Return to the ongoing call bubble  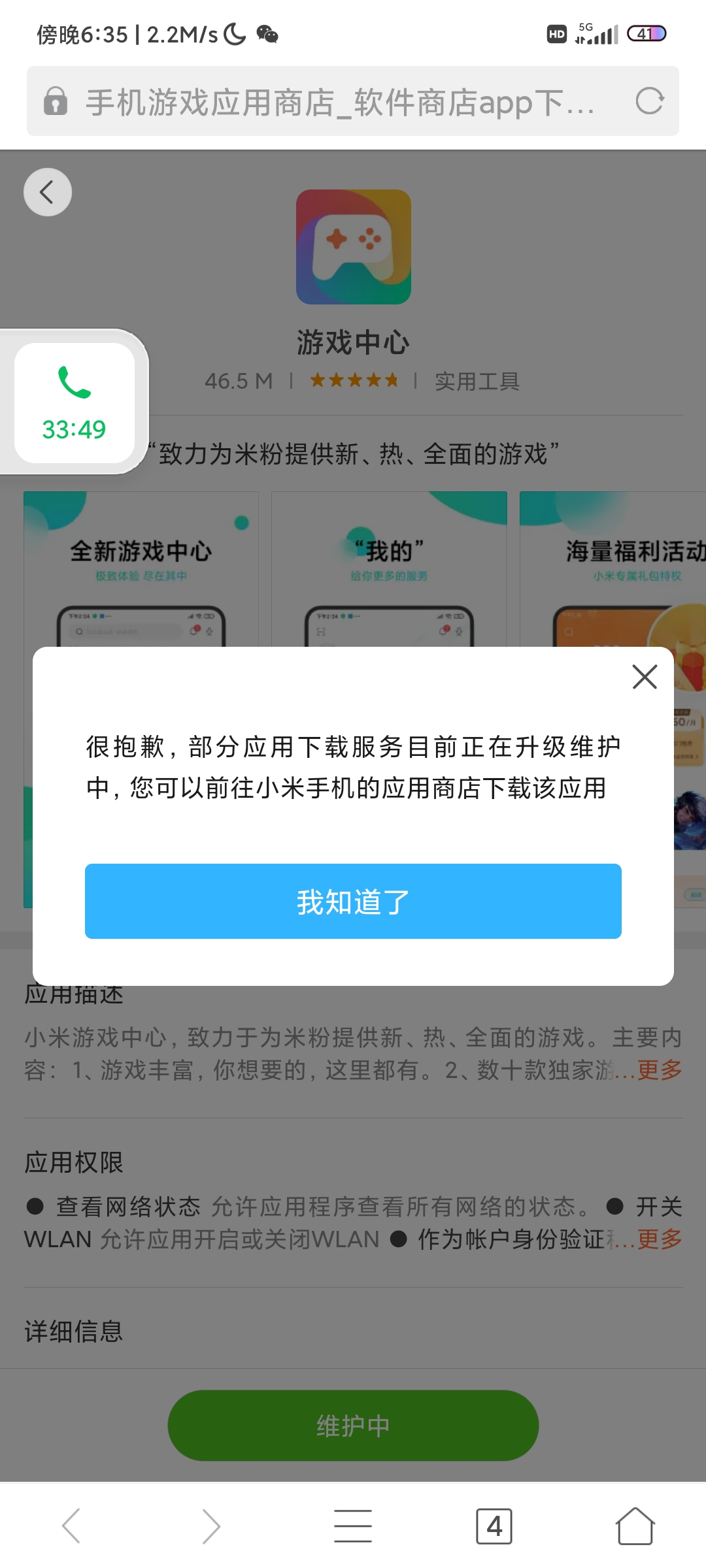75,402
